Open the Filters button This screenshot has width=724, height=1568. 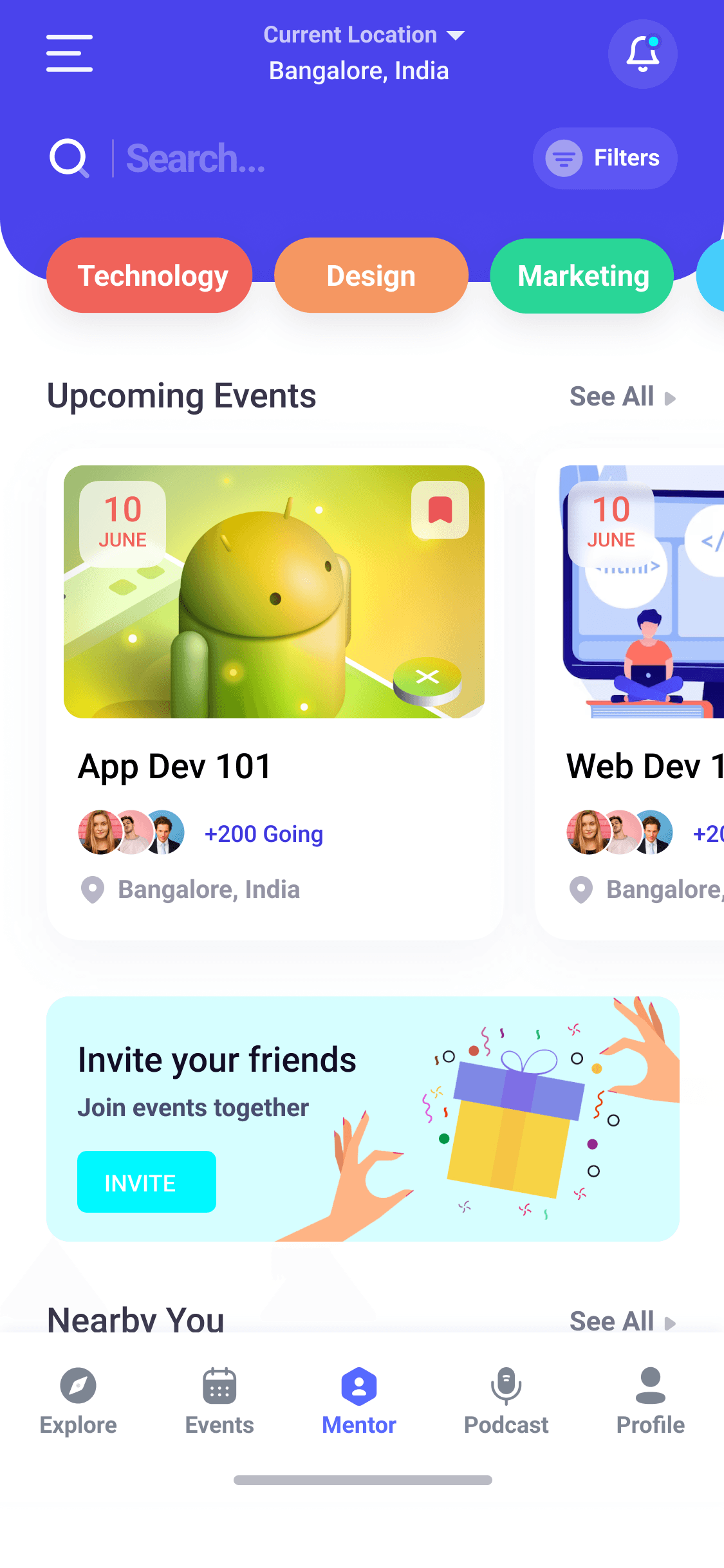(605, 158)
